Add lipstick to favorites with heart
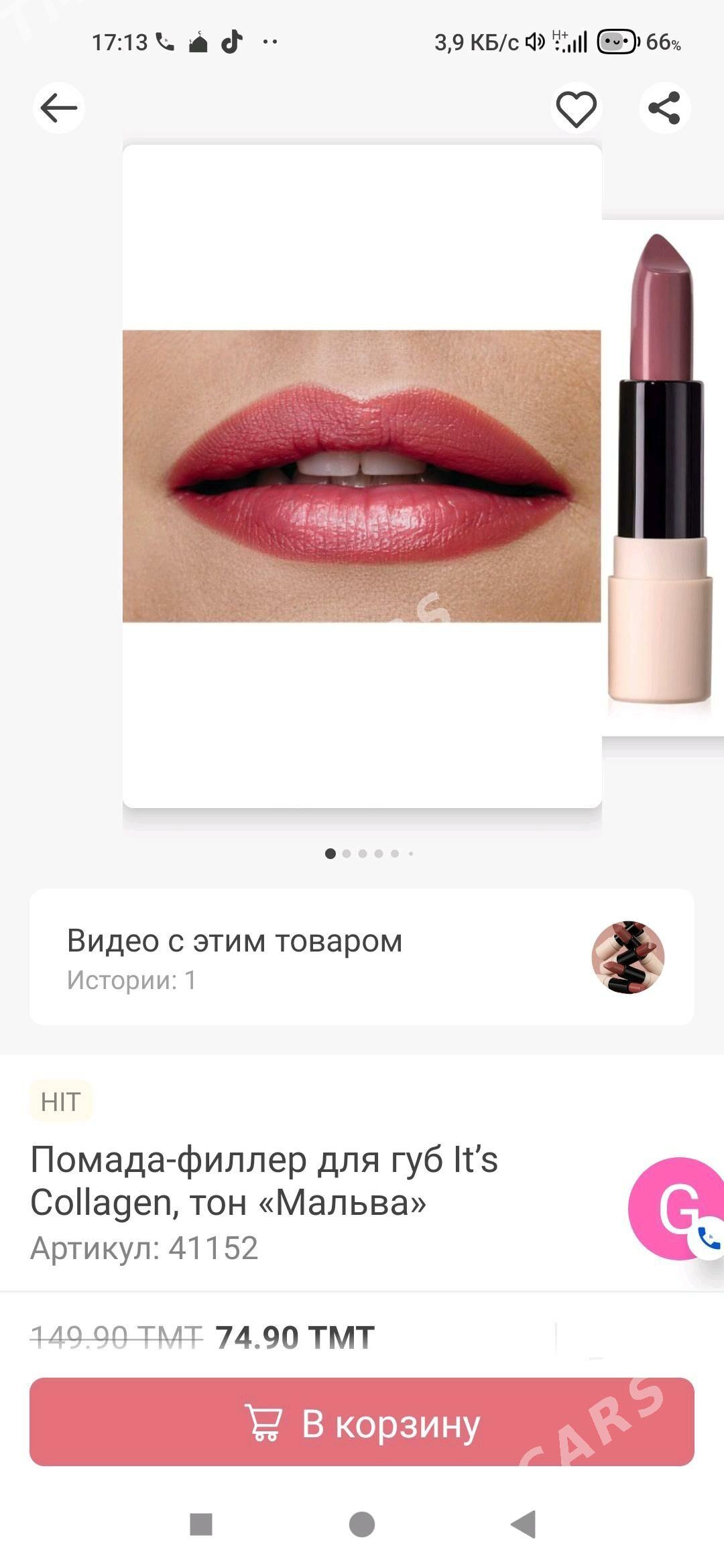The image size is (724, 1568). 576,109
